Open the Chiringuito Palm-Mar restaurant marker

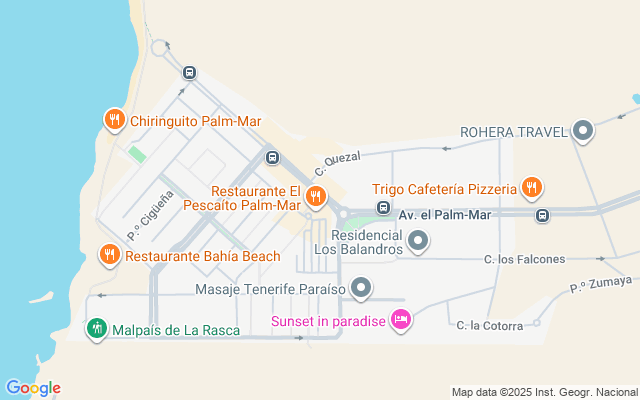115,120
